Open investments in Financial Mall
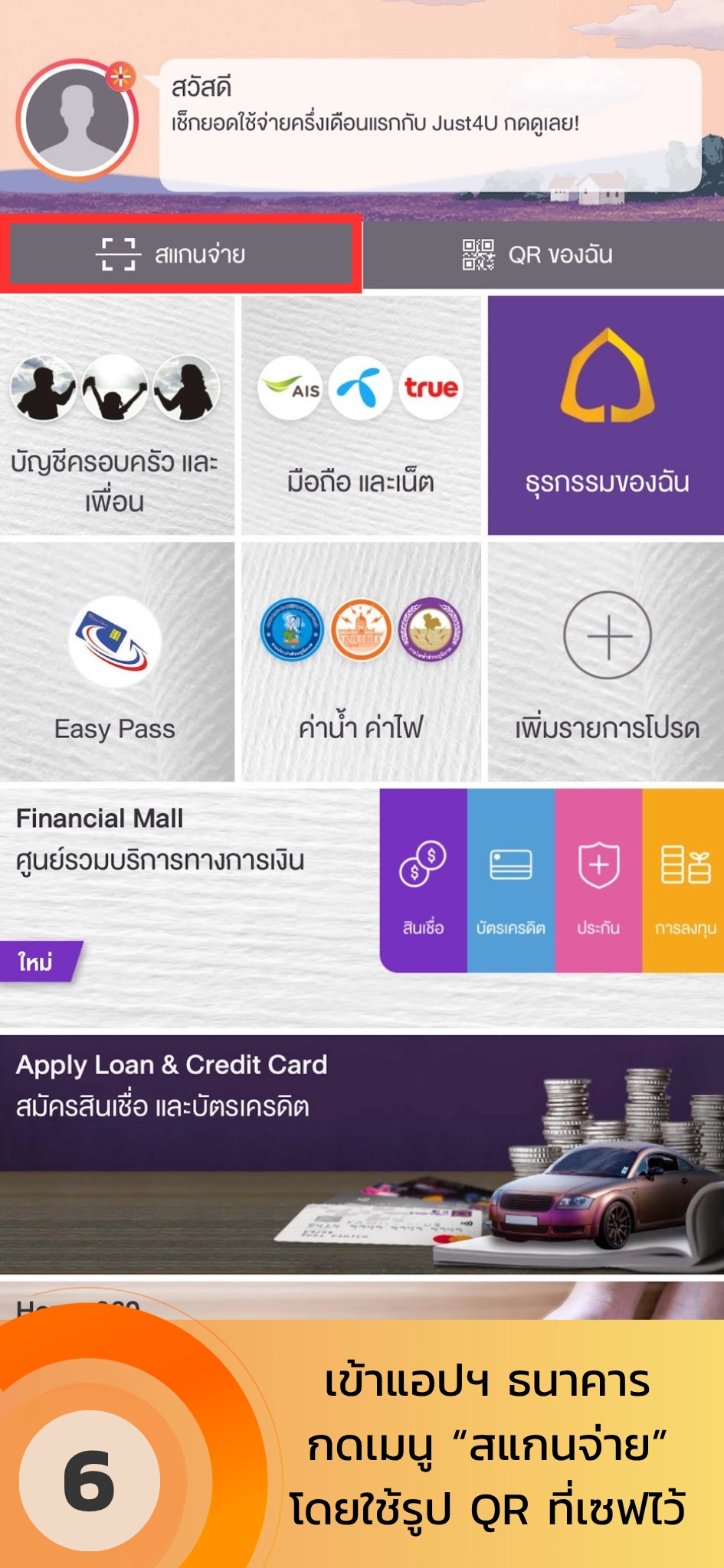This screenshot has height=1568, width=724. [684, 880]
